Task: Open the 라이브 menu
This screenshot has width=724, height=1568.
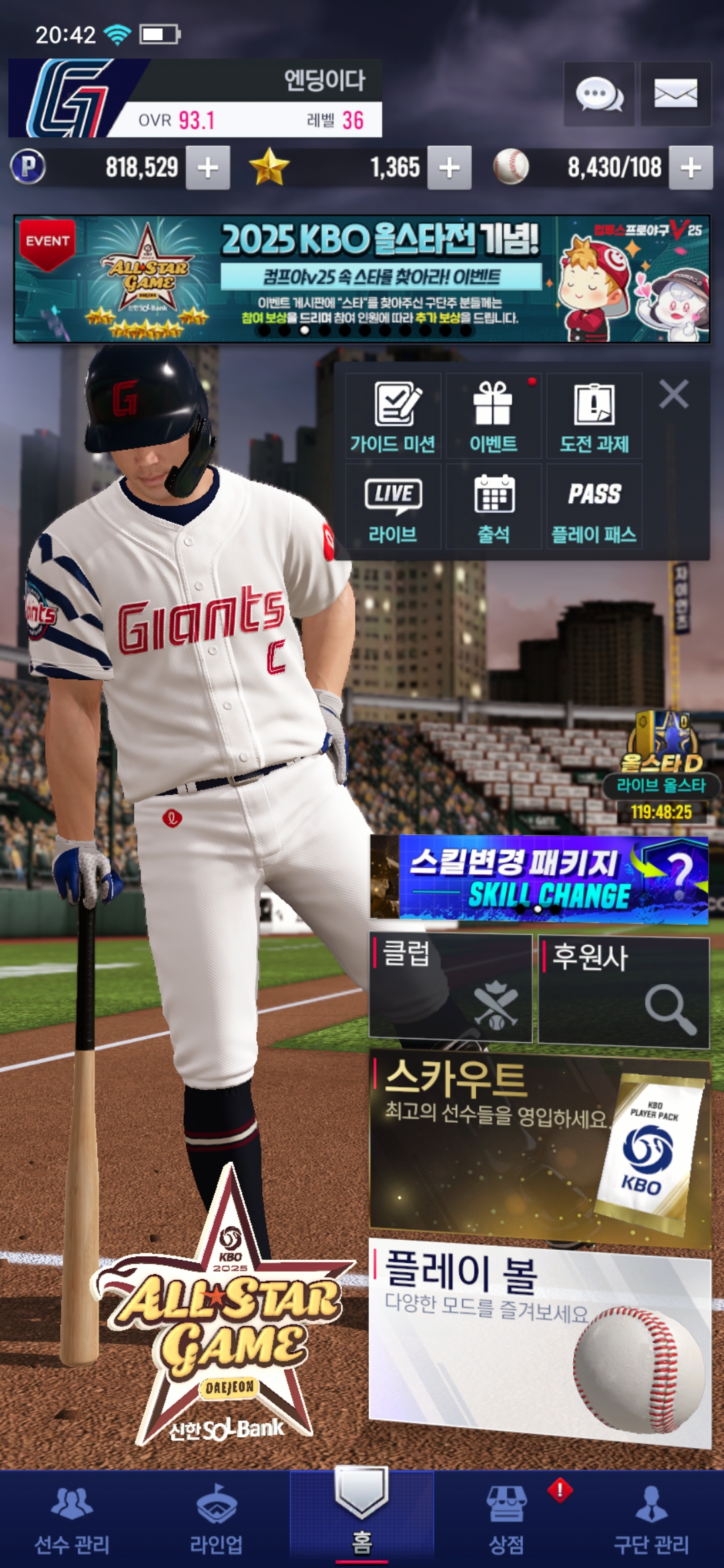Action: tap(393, 507)
